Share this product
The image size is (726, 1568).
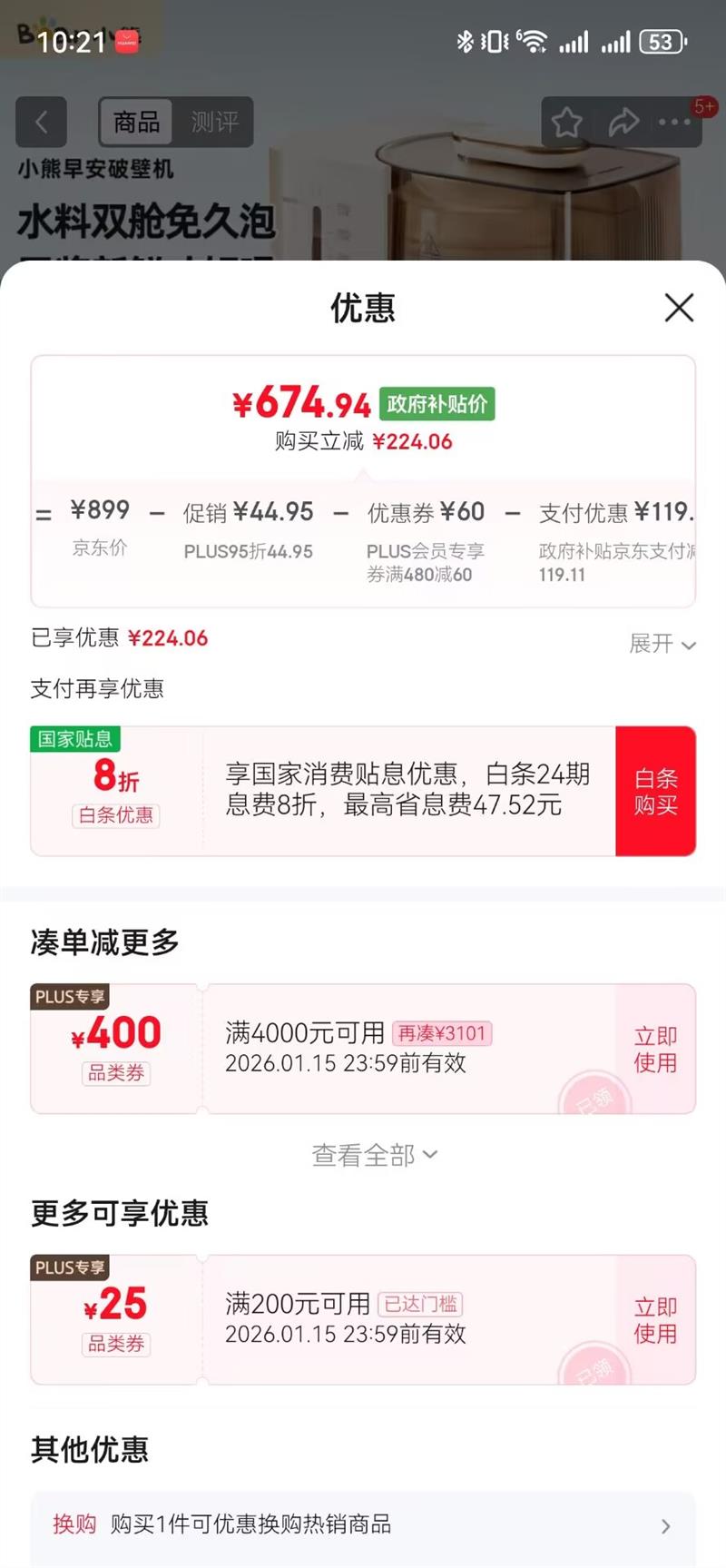(623, 122)
